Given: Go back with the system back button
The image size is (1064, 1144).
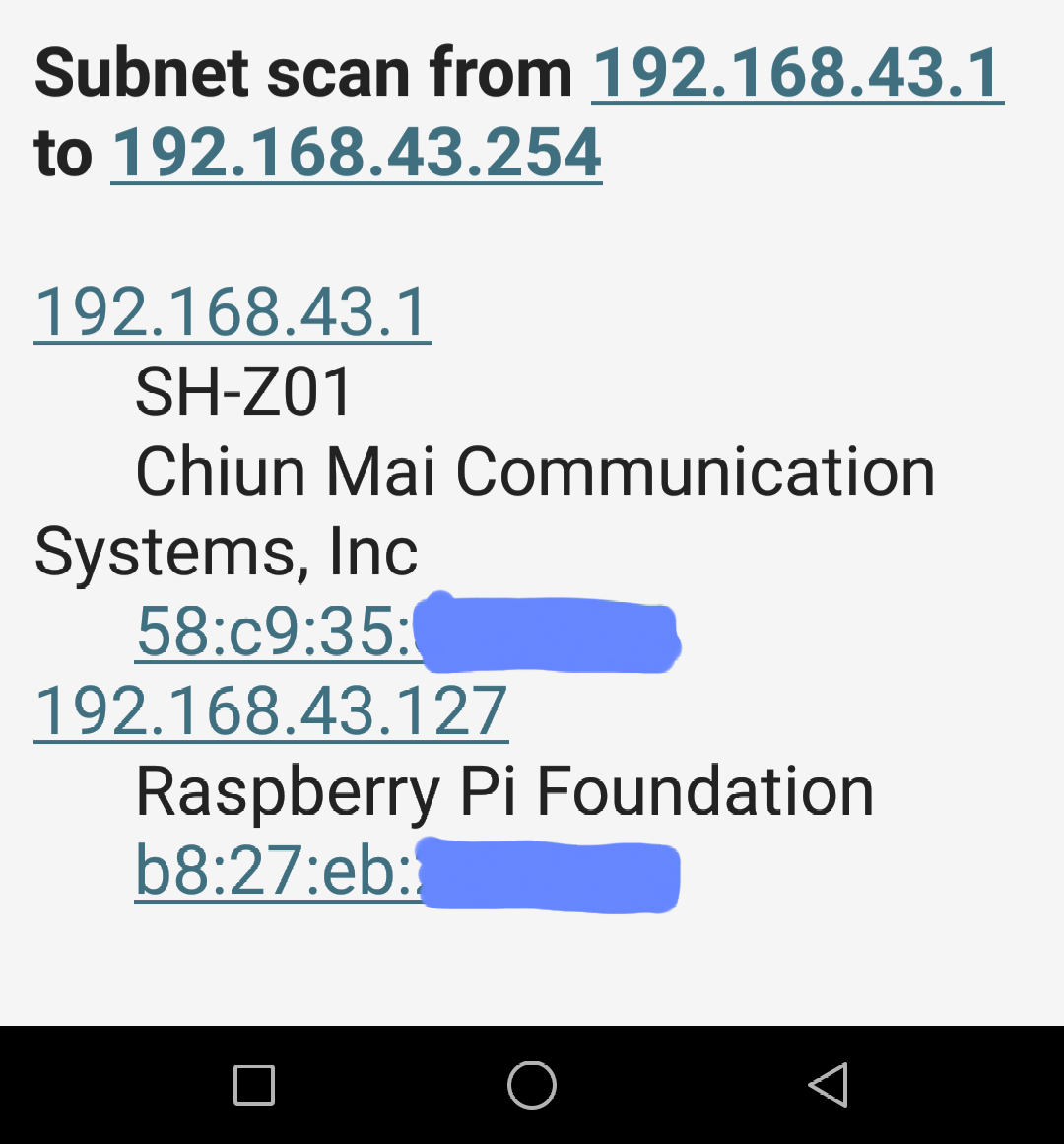Looking at the screenshot, I should (x=828, y=1085).
